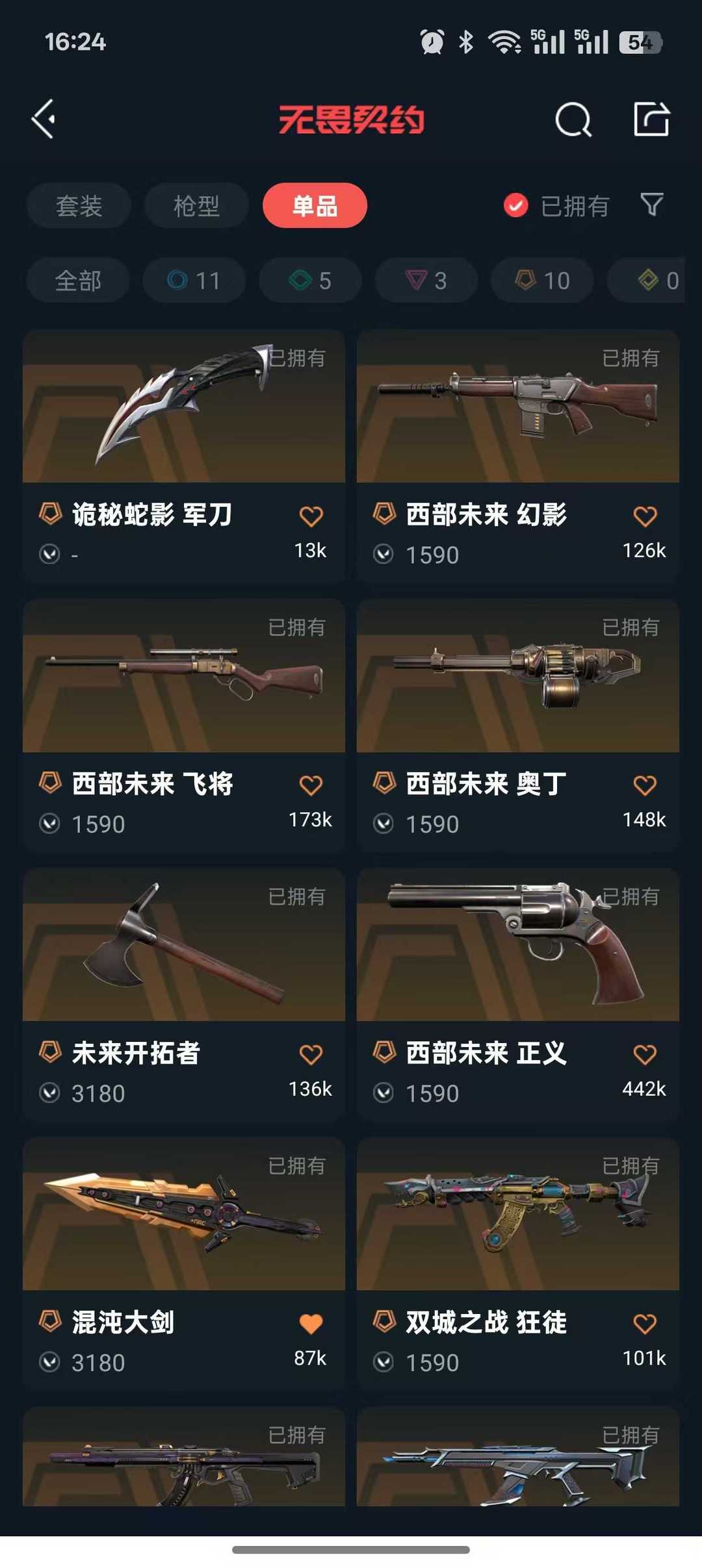The width and height of the screenshot is (702, 1568).
Task: Select the 单品 tab
Action: (315, 206)
